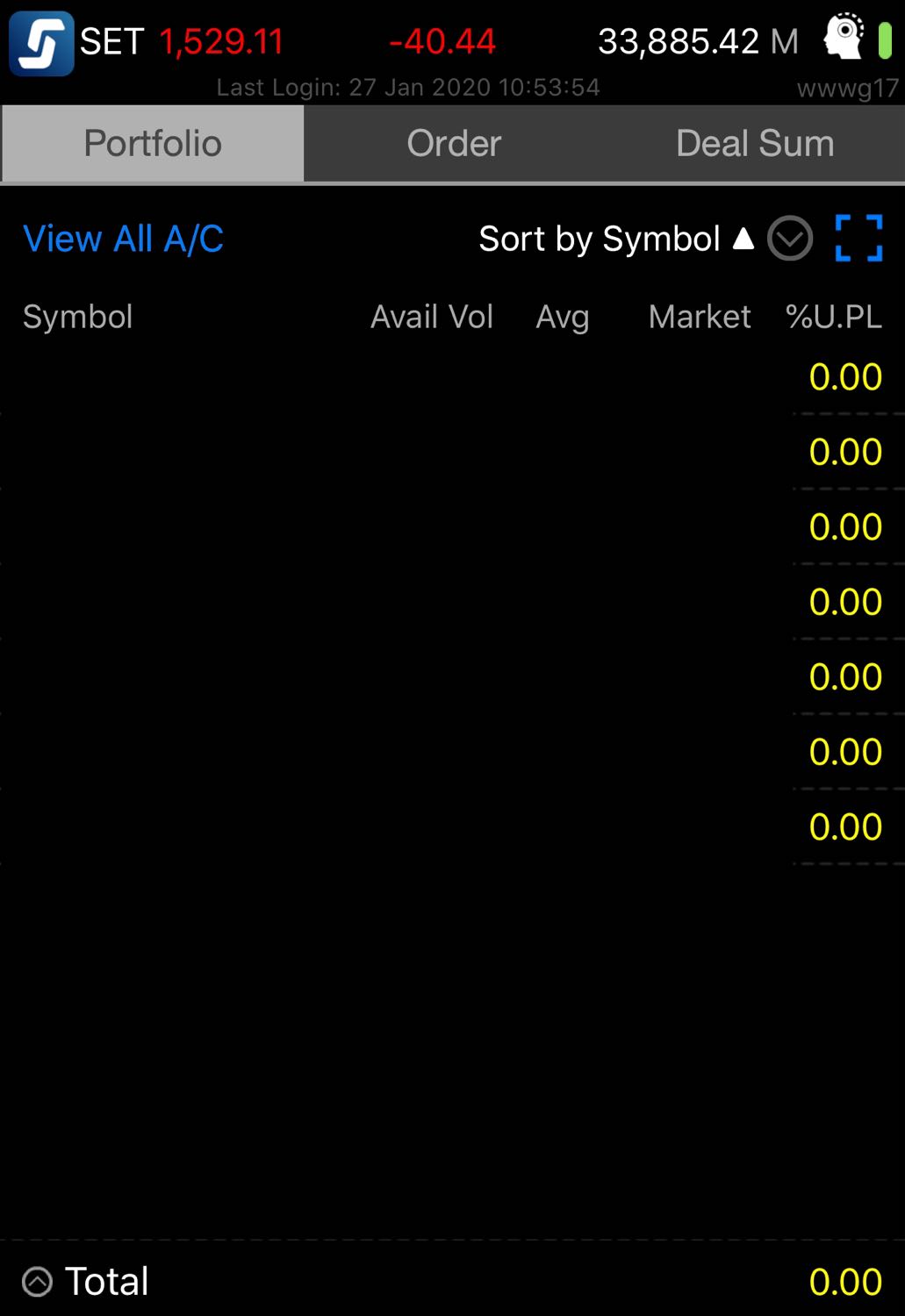Expand the Total summary row

tap(38, 1282)
